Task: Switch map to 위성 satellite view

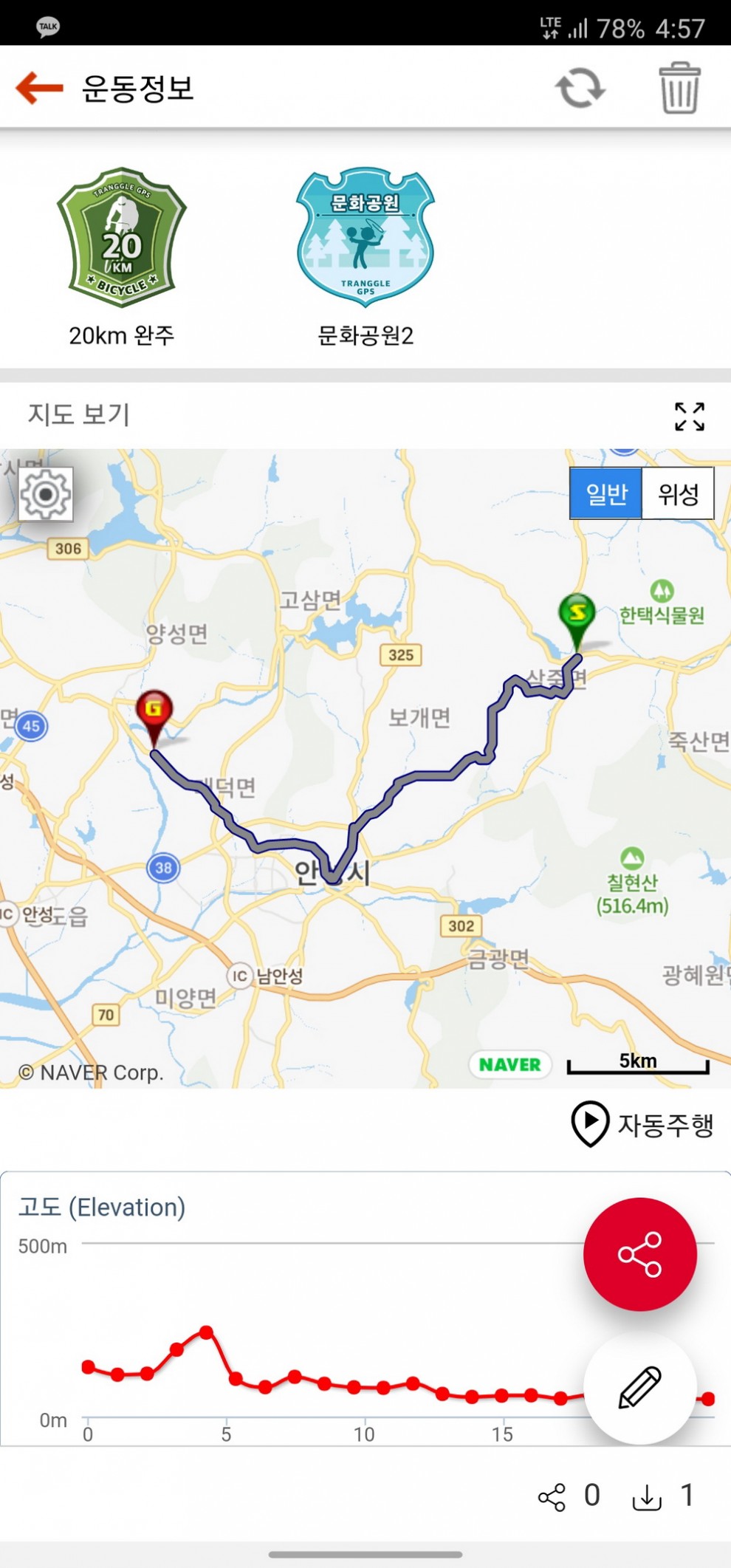Action: [x=678, y=493]
